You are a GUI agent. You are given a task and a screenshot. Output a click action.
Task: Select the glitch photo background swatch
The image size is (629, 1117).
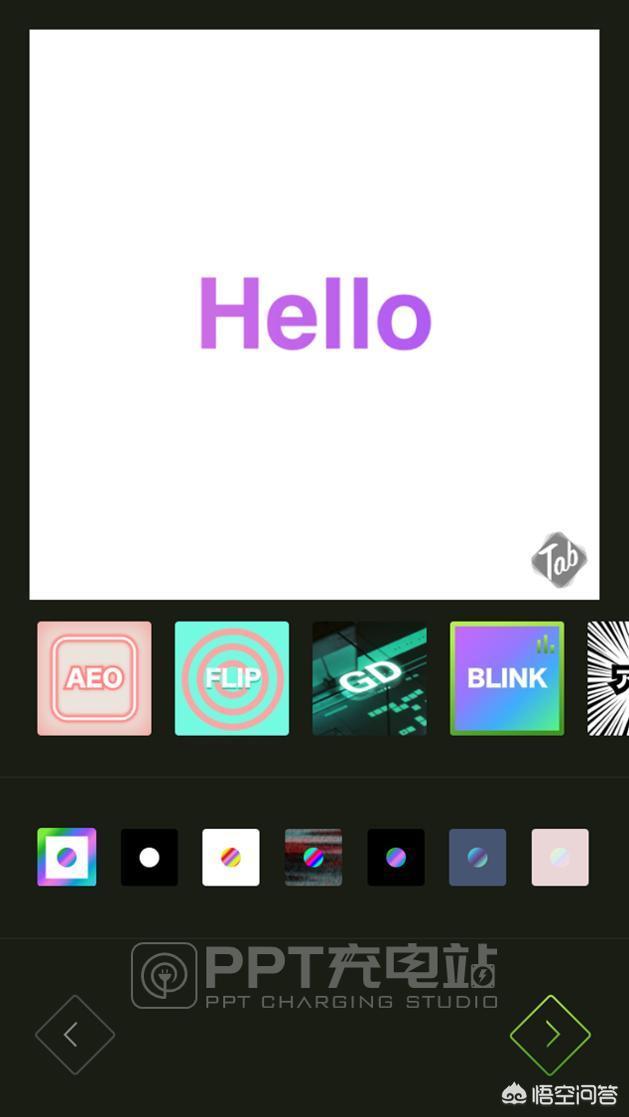coord(313,857)
